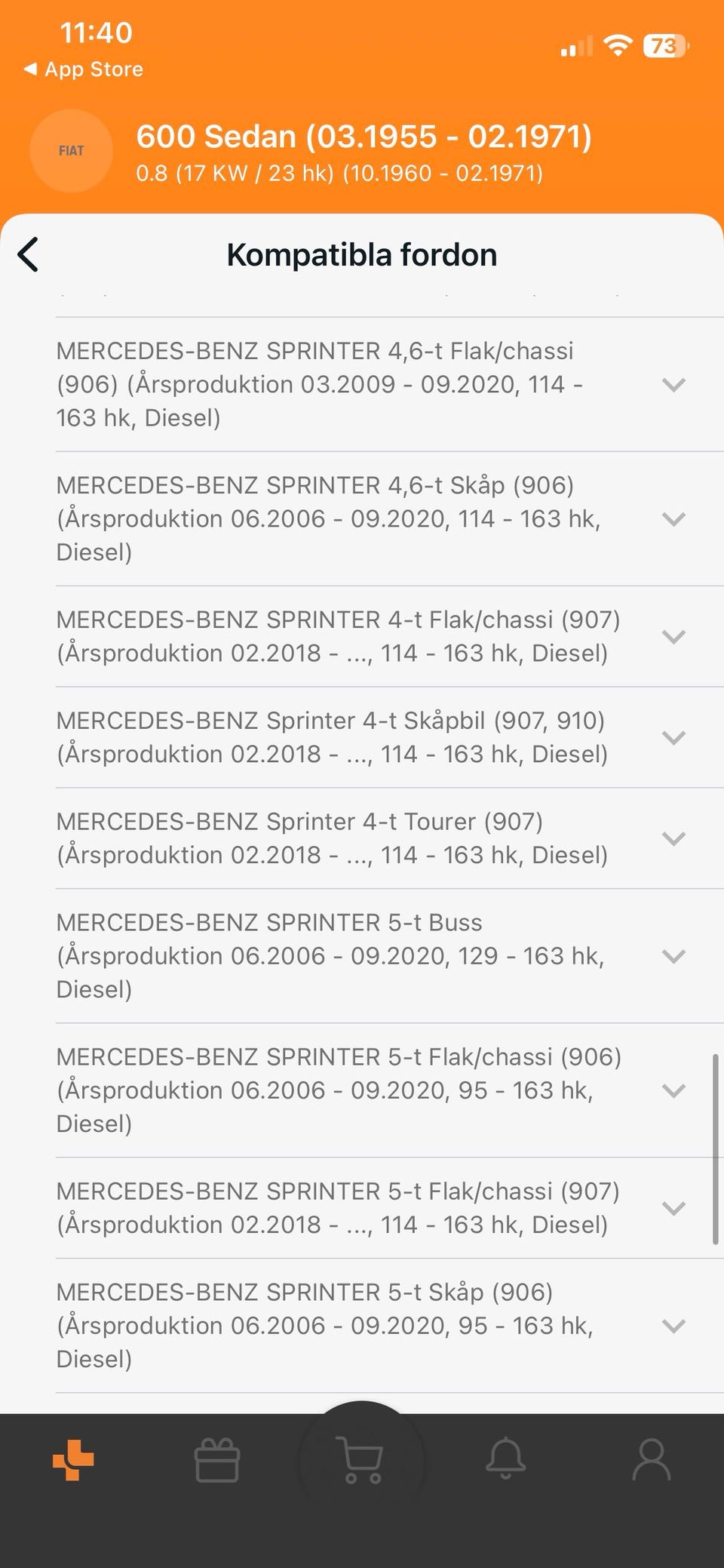This screenshot has width=724, height=1568.
Task: Expand Sprinter 4-t Tourer (907) entry
Action: tap(673, 838)
